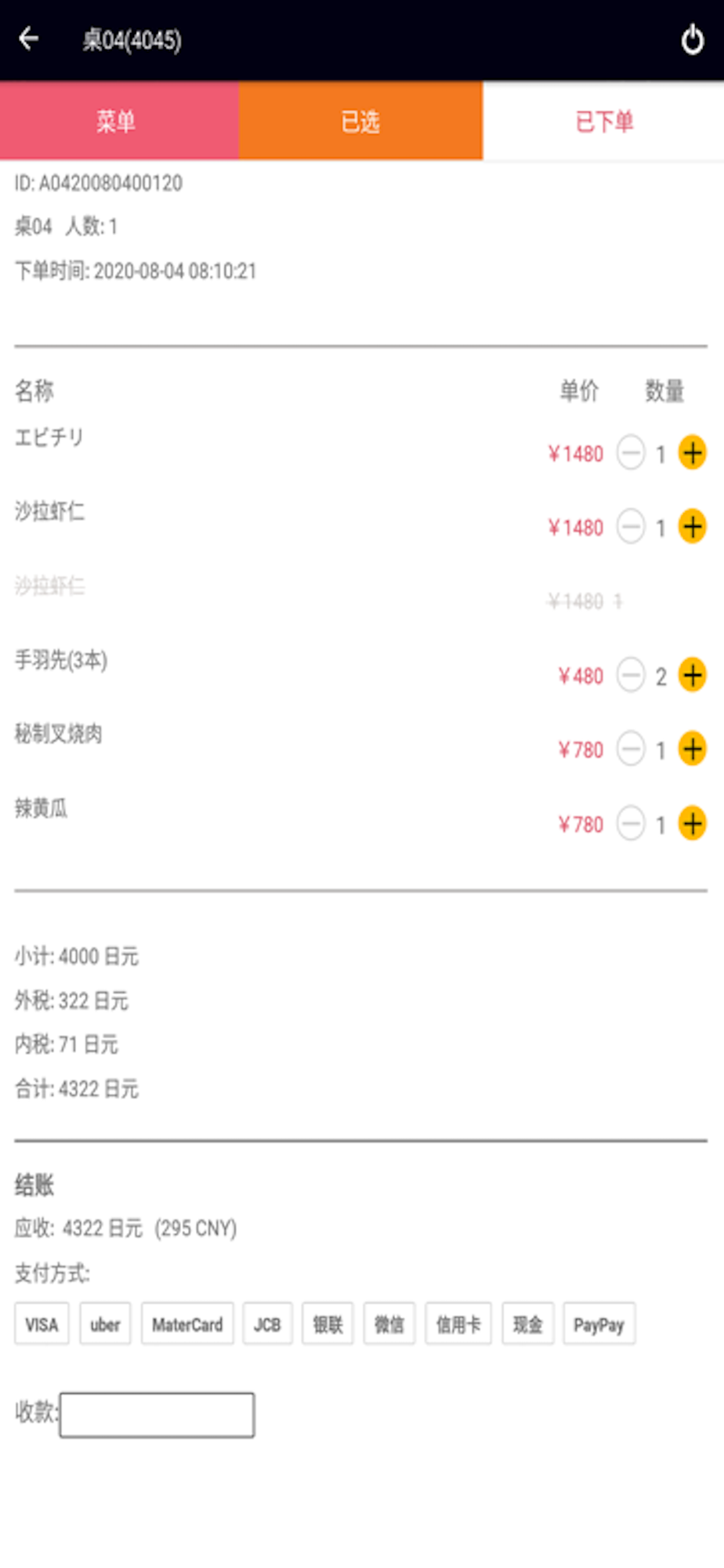Add one more 辣黄瓜
724x1568 pixels.
(692, 824)
